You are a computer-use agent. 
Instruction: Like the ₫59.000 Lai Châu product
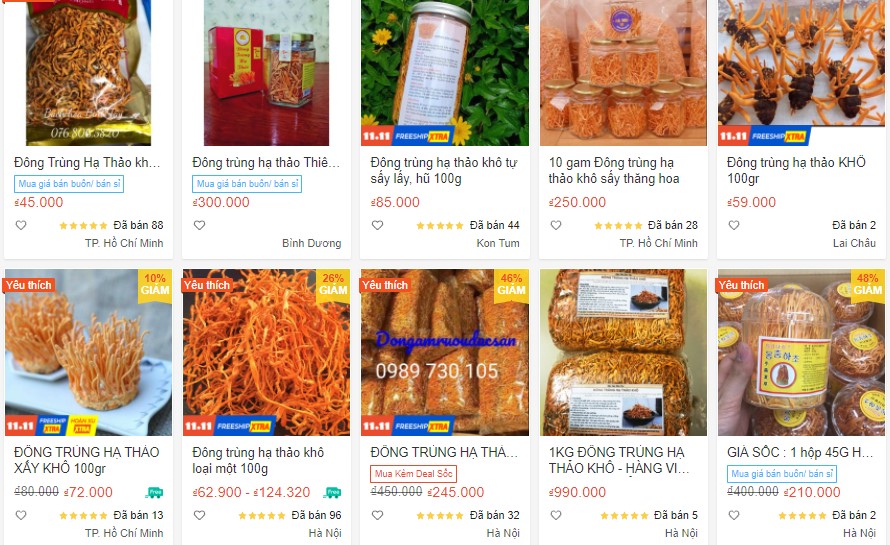point(733,225)
